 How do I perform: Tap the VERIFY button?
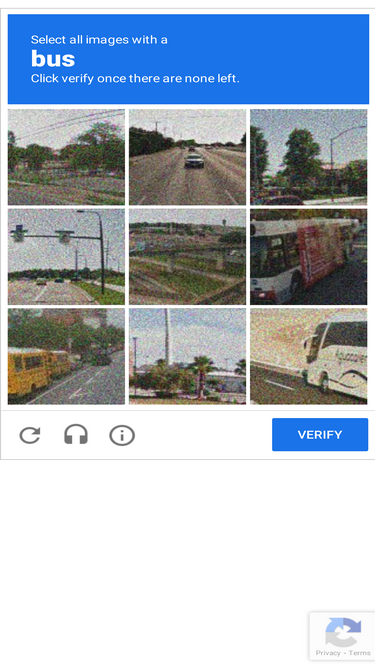click(320, 434)
